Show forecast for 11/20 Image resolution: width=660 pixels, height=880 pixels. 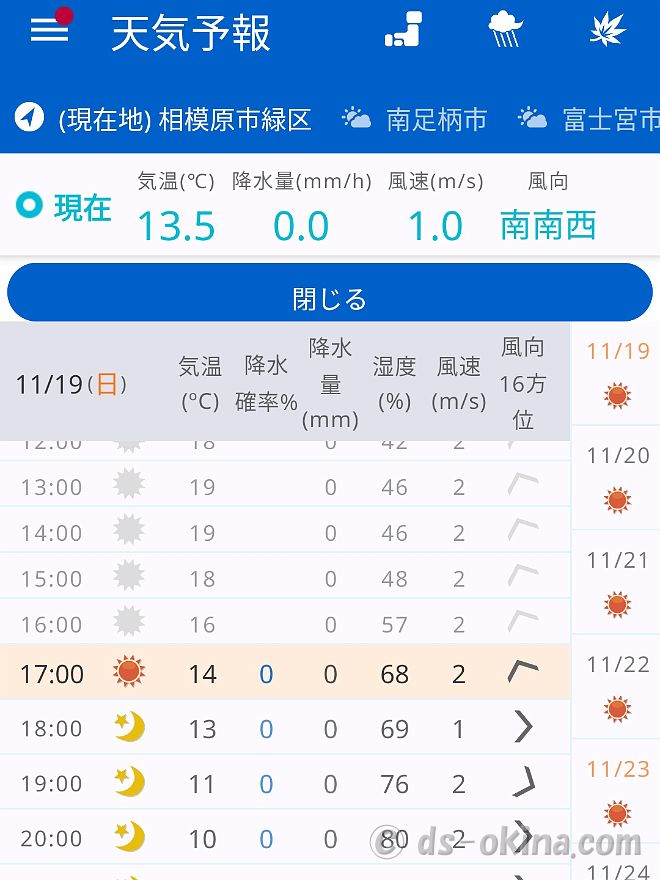(617, 477)
